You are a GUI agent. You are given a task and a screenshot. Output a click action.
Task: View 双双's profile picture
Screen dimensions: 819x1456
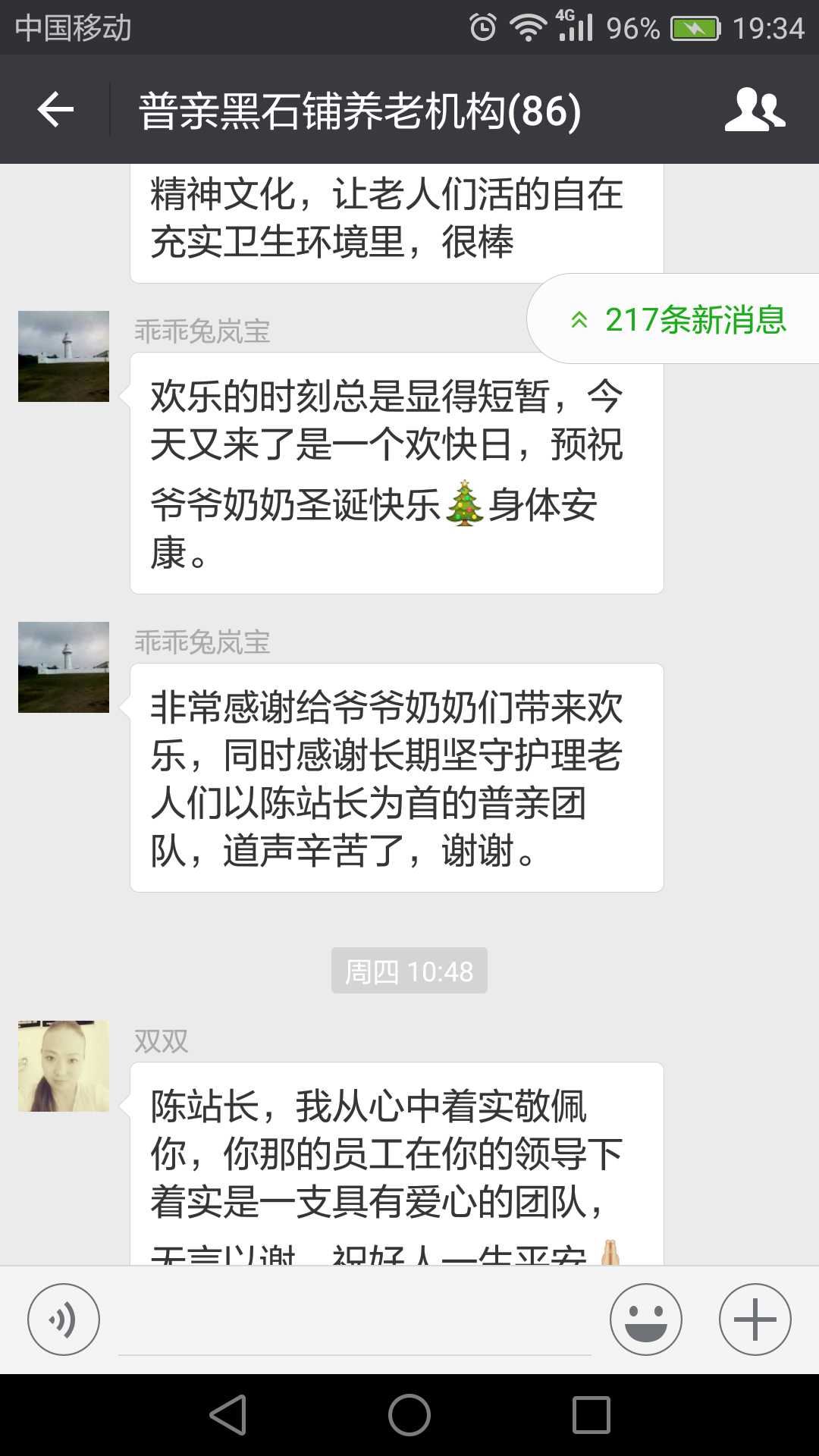tap(64, 1066)
